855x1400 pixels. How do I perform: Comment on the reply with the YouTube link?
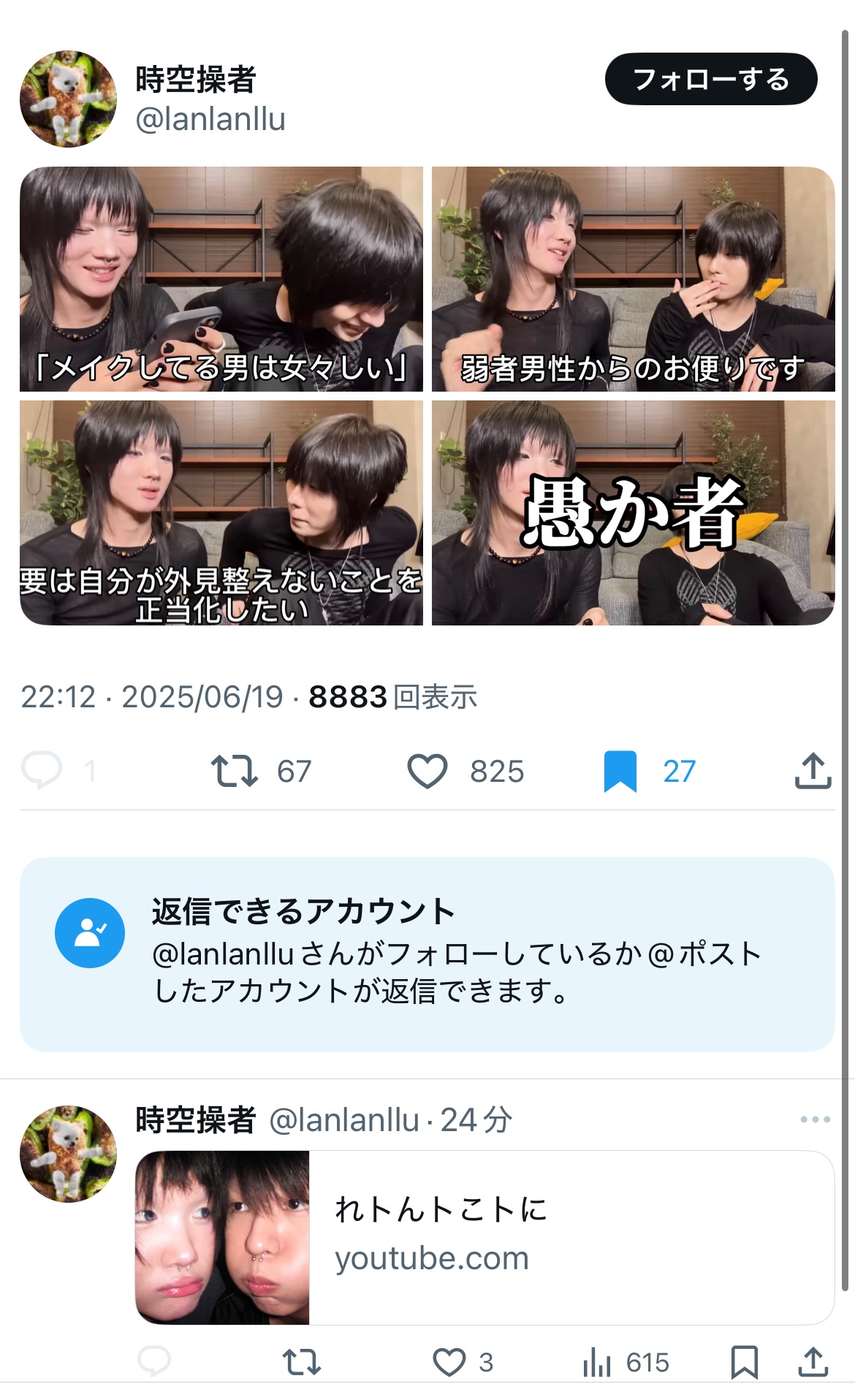[x=154, y=1362]
